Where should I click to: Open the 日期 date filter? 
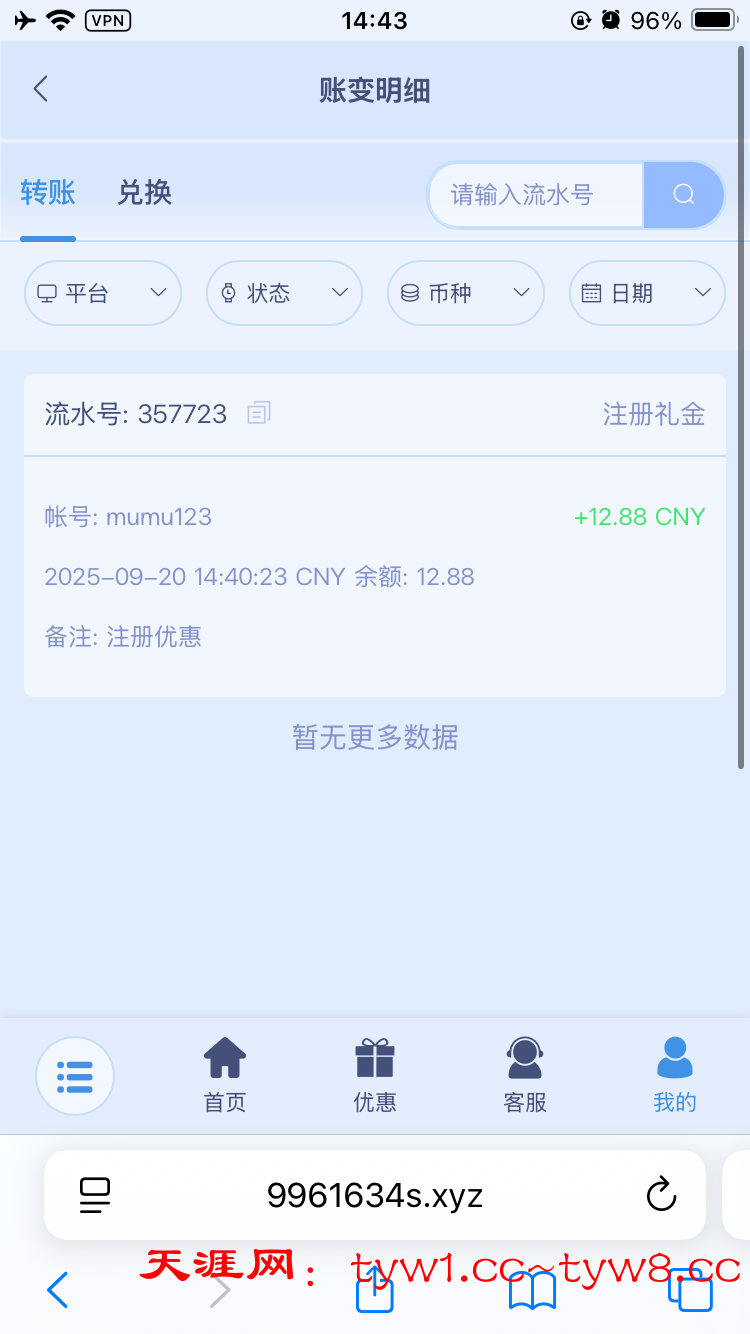647,293
